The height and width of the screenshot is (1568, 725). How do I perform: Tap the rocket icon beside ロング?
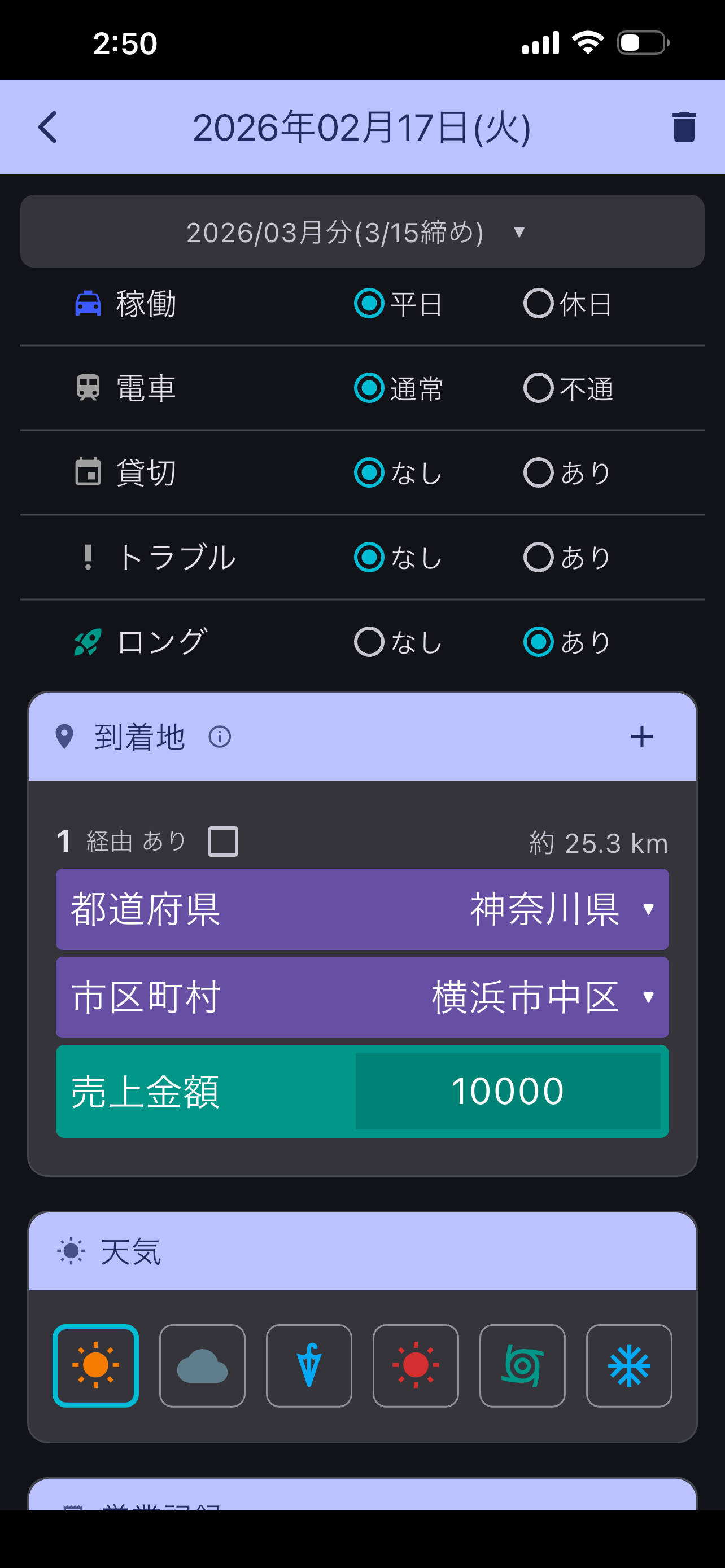tap(86, 641)
